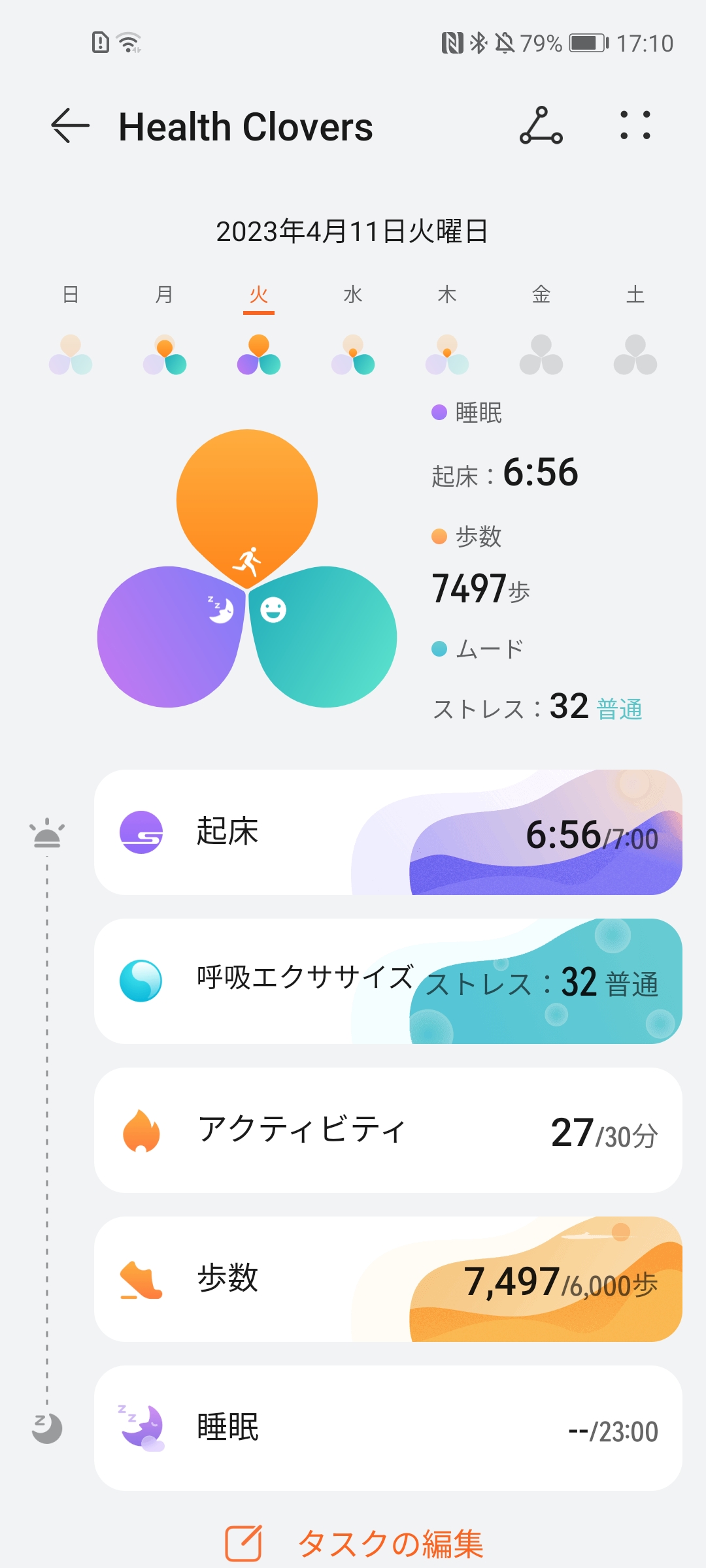Open the 睡眠 sleep card
Viewport: 706px width, 1568px height.
388,1428
